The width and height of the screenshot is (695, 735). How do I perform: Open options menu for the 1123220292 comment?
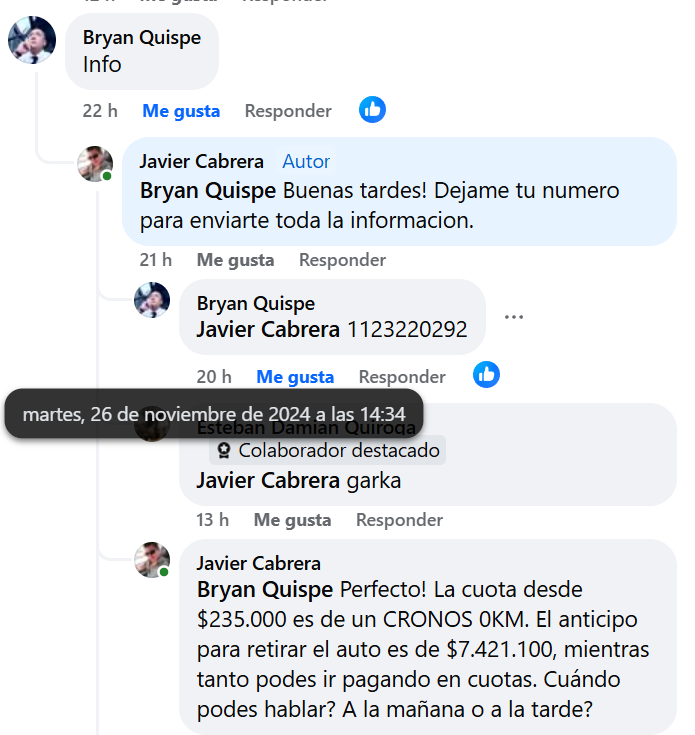click(x=514, y=317)
